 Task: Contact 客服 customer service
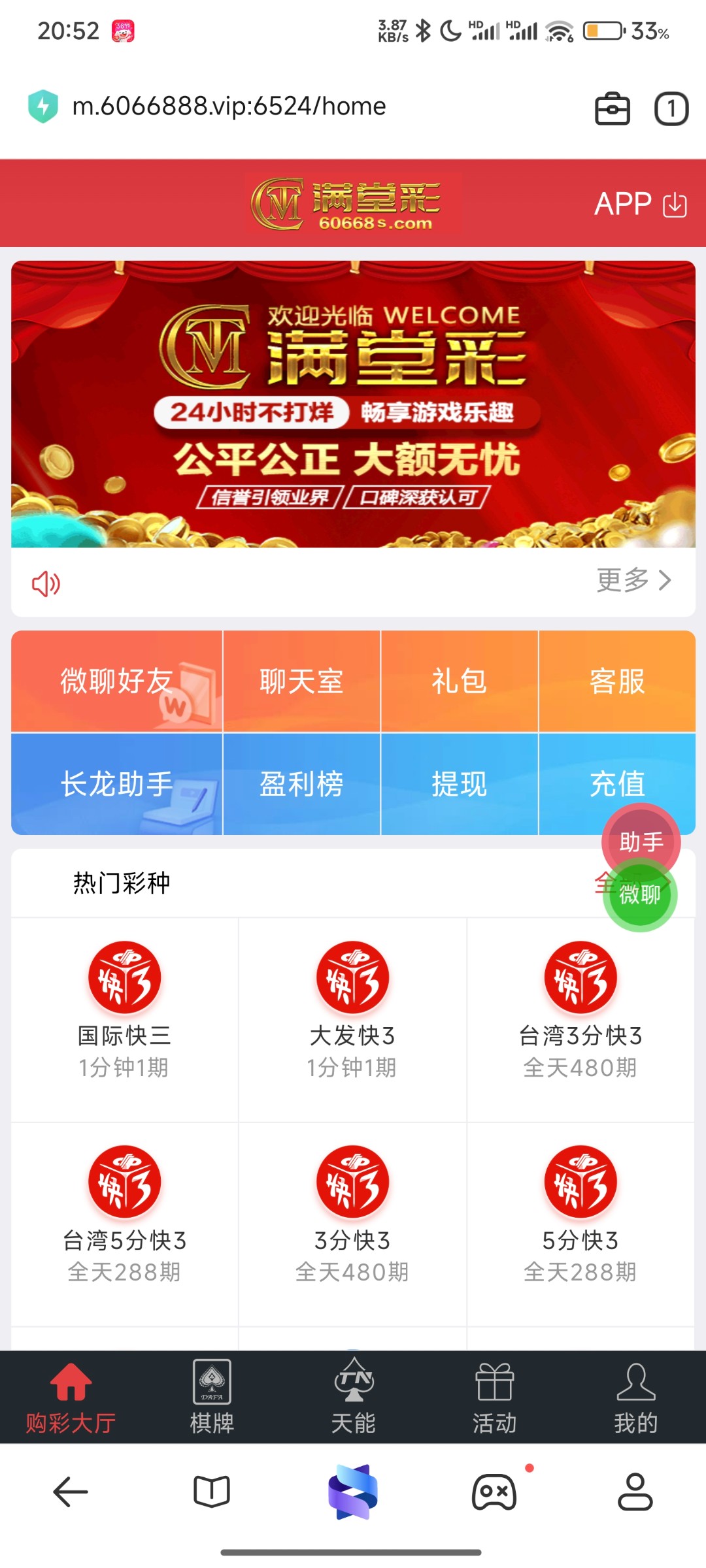tap(616, 681)
